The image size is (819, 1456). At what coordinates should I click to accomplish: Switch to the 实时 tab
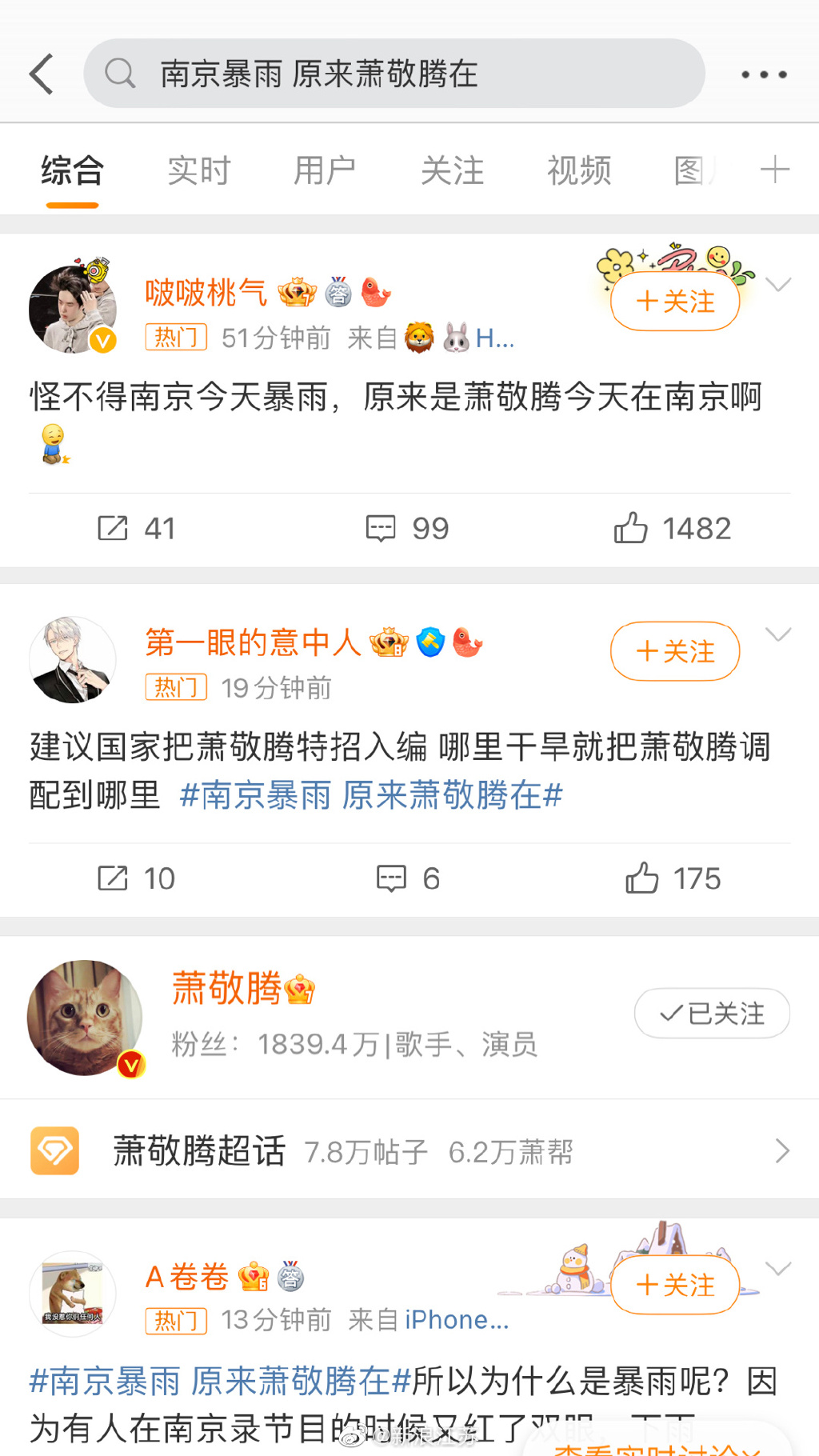pyautogui.click(x=198, y=170)
